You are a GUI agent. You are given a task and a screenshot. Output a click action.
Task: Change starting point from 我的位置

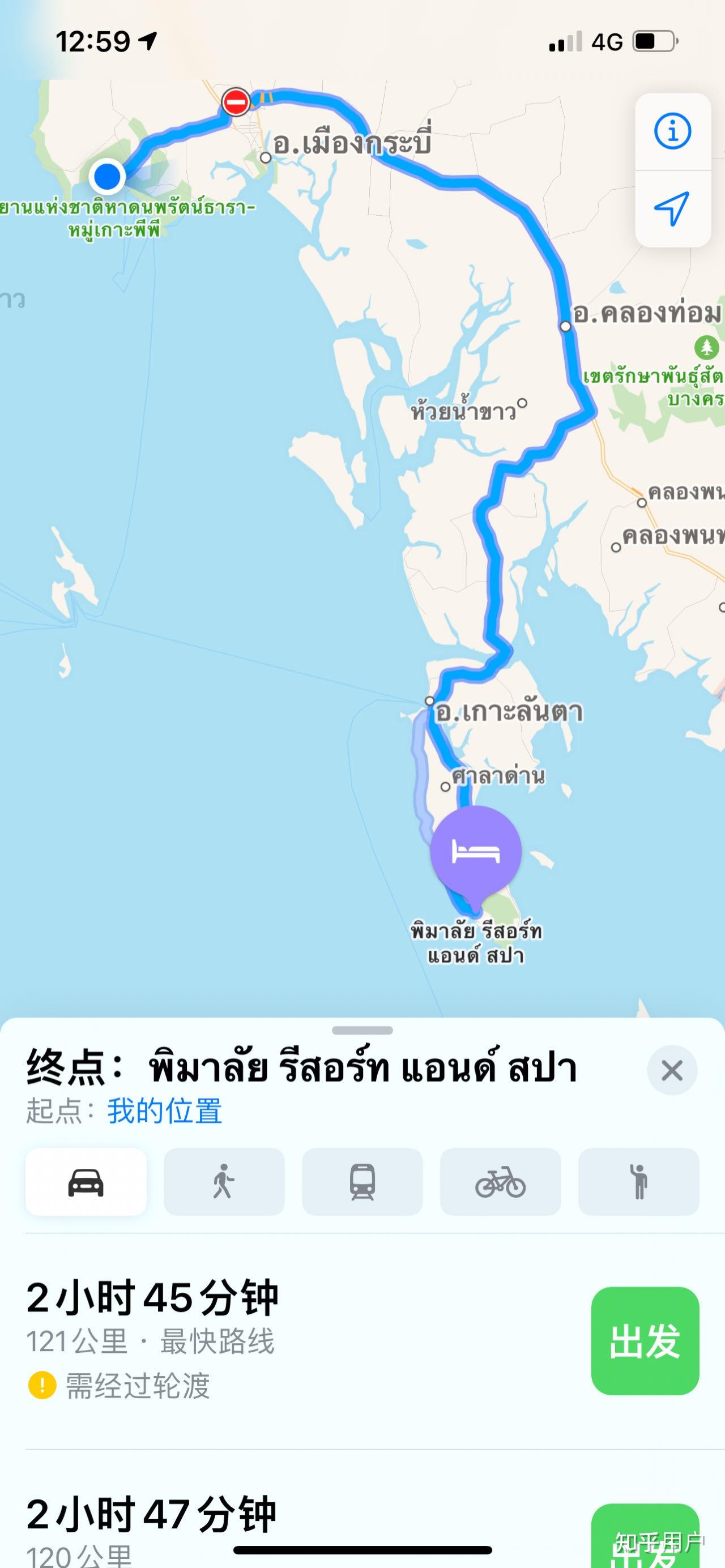pyautogui.click(x=164, y=1111)
